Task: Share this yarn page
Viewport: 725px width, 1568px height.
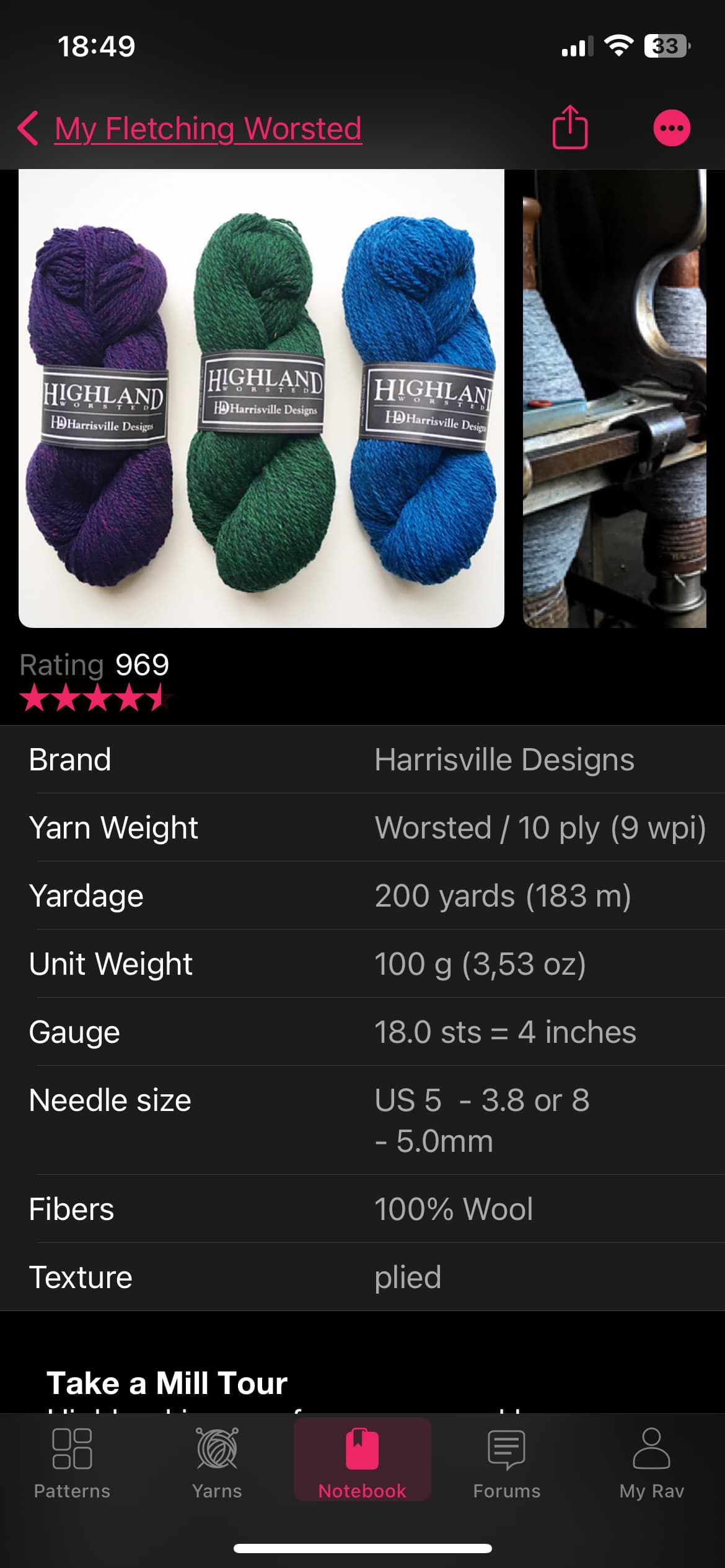Action: coord(570,127)
